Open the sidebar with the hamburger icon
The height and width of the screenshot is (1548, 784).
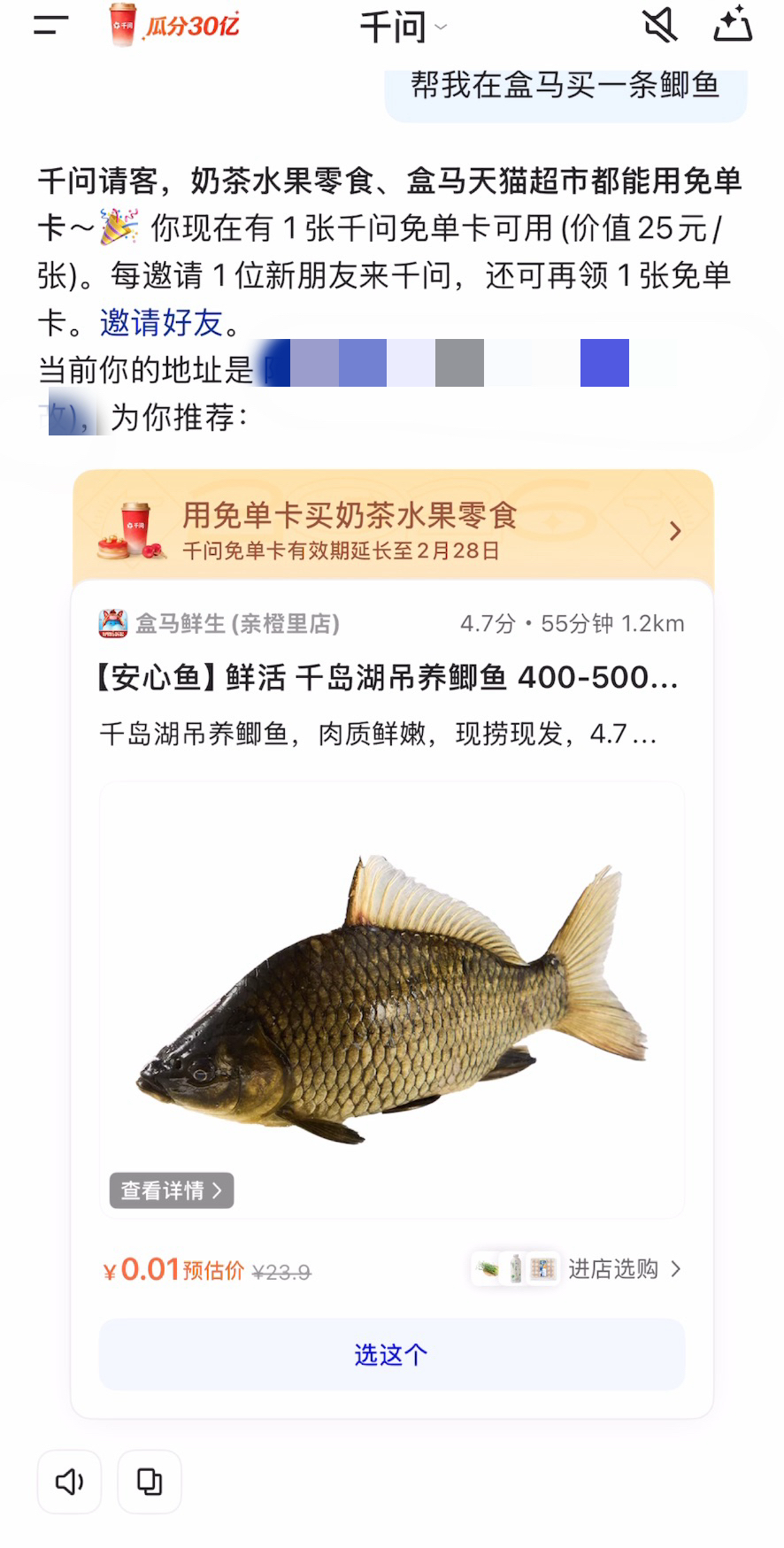coord(50,27)
